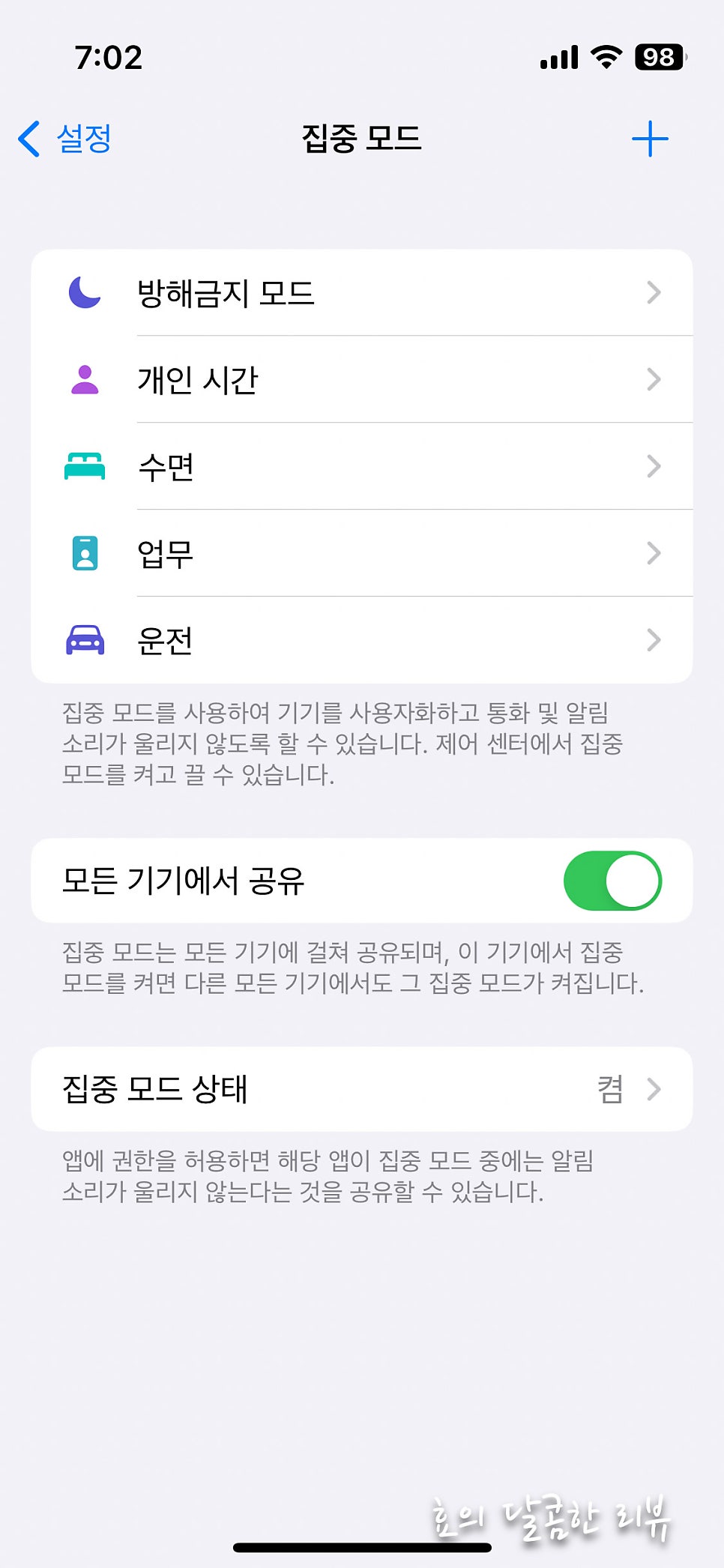
Task: Open the 개인 시간 focus
Action: [x=361, y=380]
